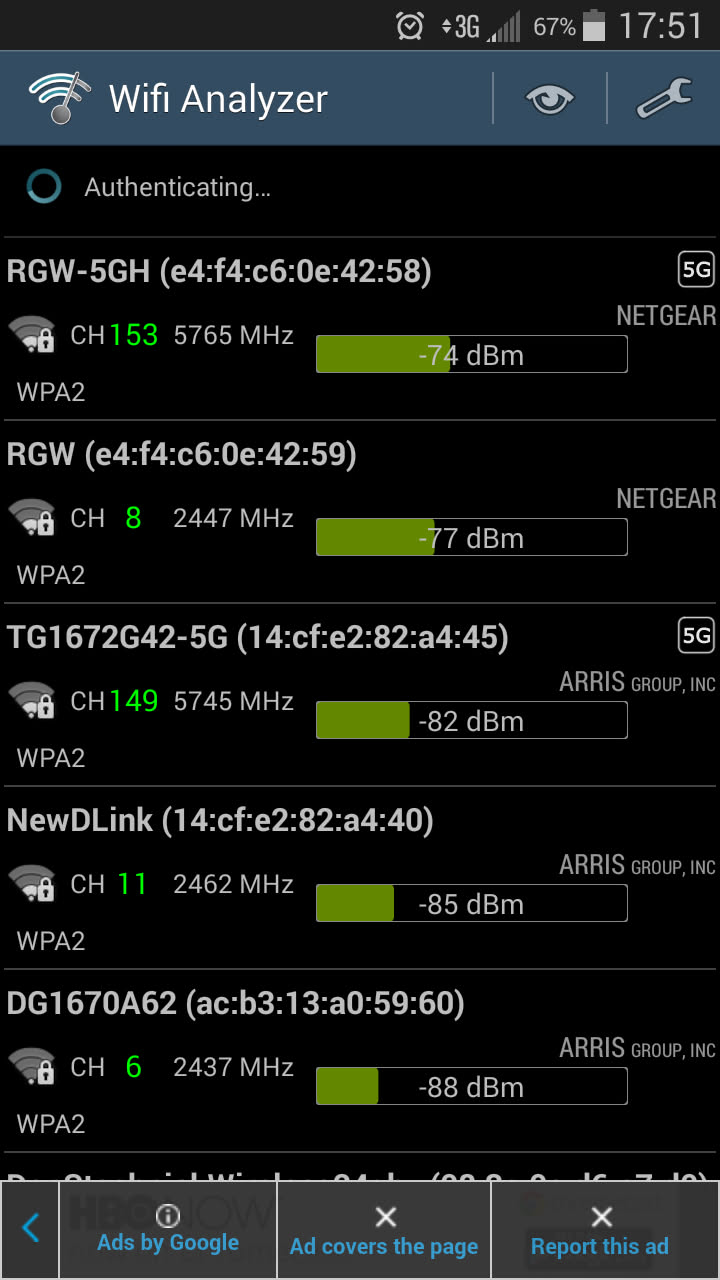The image size is (720, 1280).
Task: Open the view switcher eye icon
Action: point(549,98)
